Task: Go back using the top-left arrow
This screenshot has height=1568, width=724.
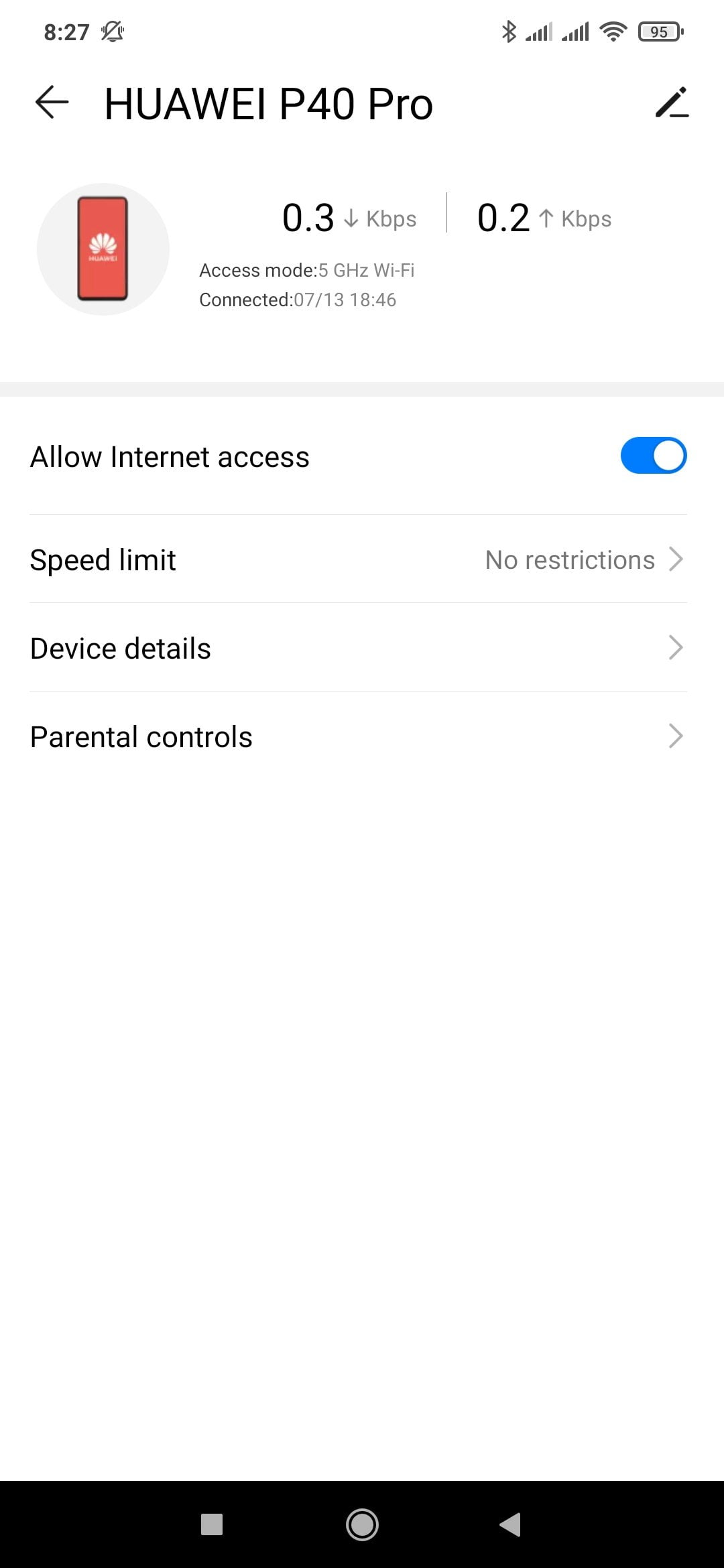Action: click(52, 103)
